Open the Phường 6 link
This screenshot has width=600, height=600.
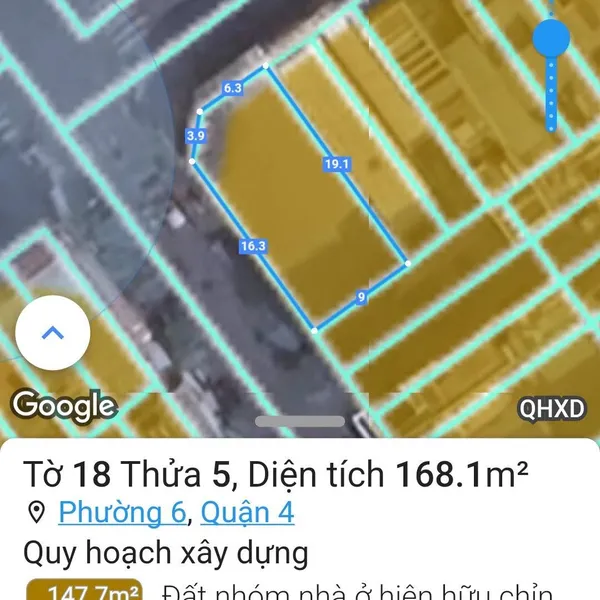[123, 513]
